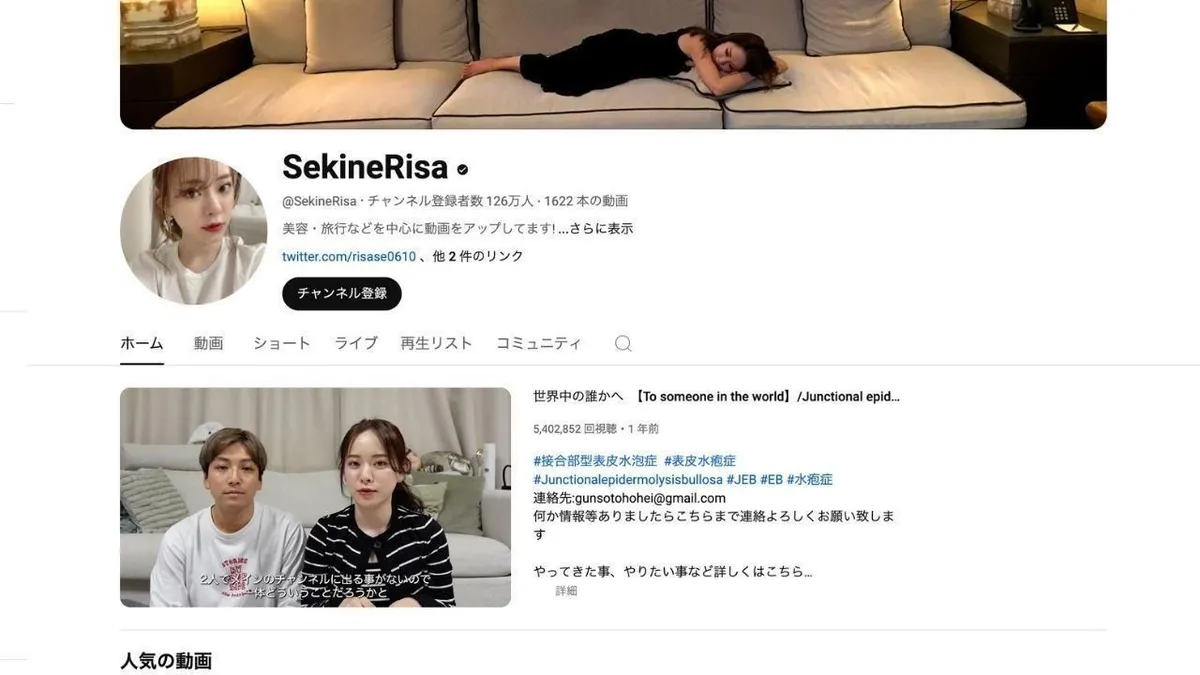
Task: Expand the channel description with さらに表示
Action: 600,229
